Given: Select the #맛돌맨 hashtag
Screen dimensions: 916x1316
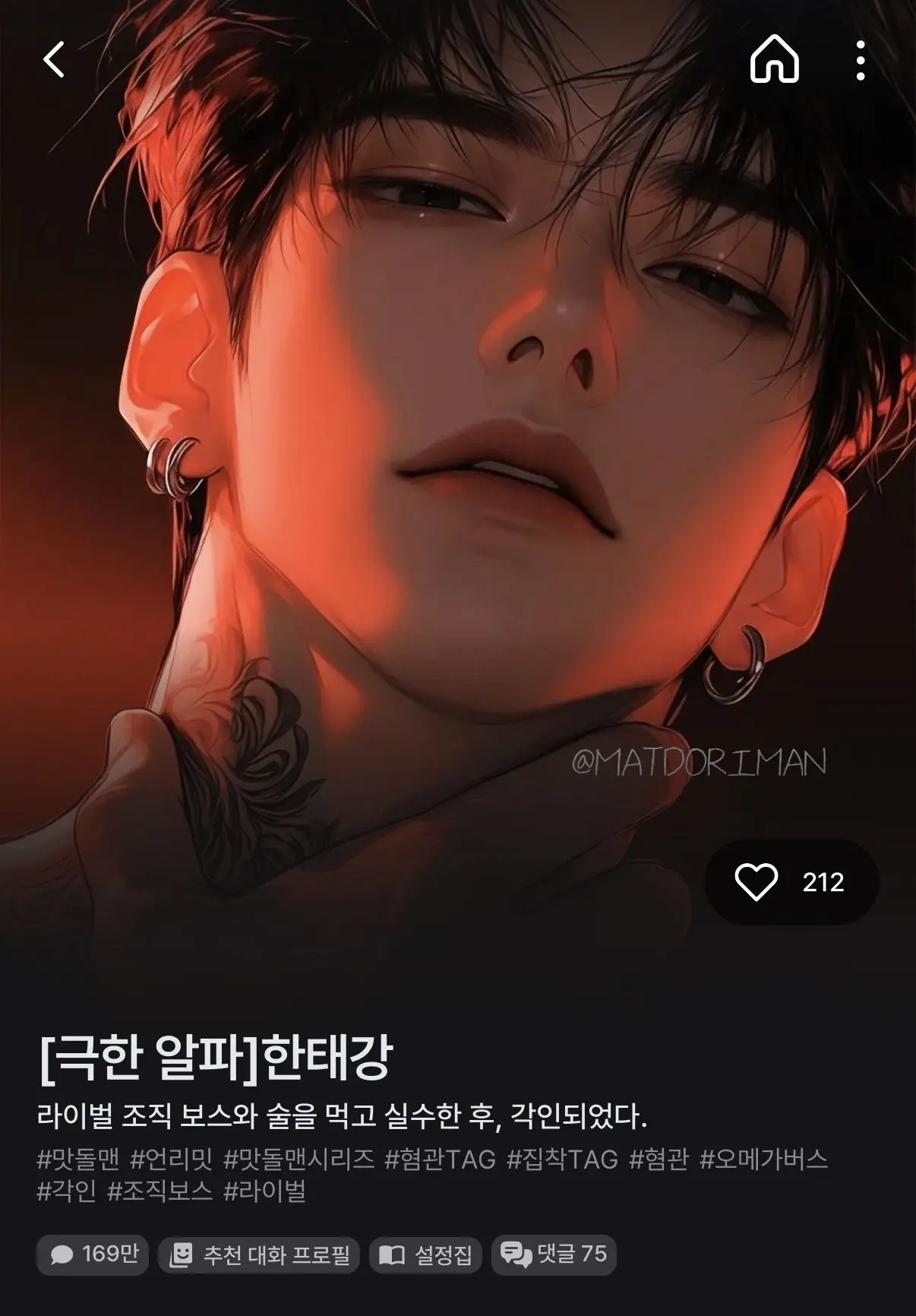Looking at the screenshot, I should point(78,1159).
